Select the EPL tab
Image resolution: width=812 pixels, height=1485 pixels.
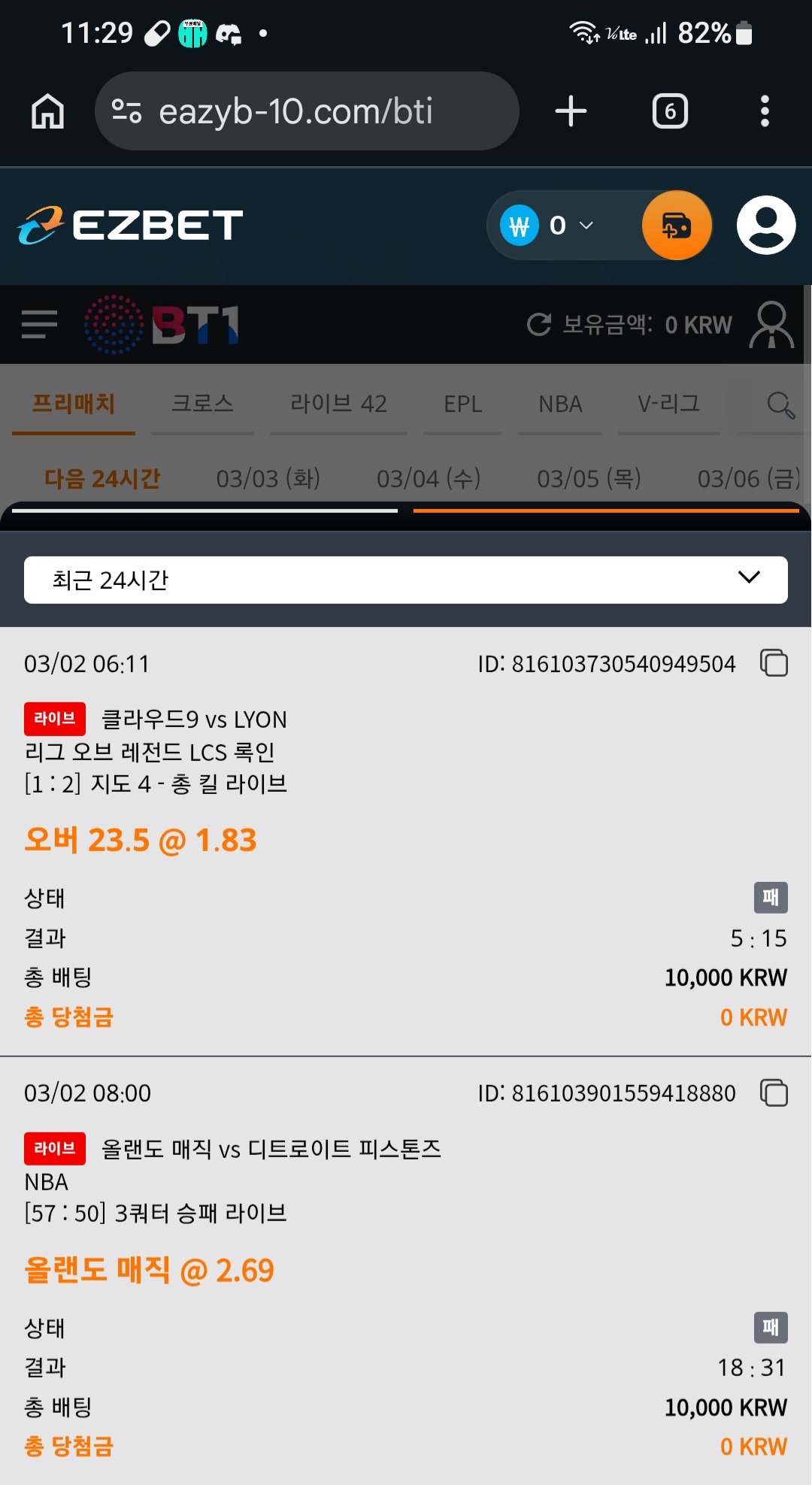pos(462,404)
